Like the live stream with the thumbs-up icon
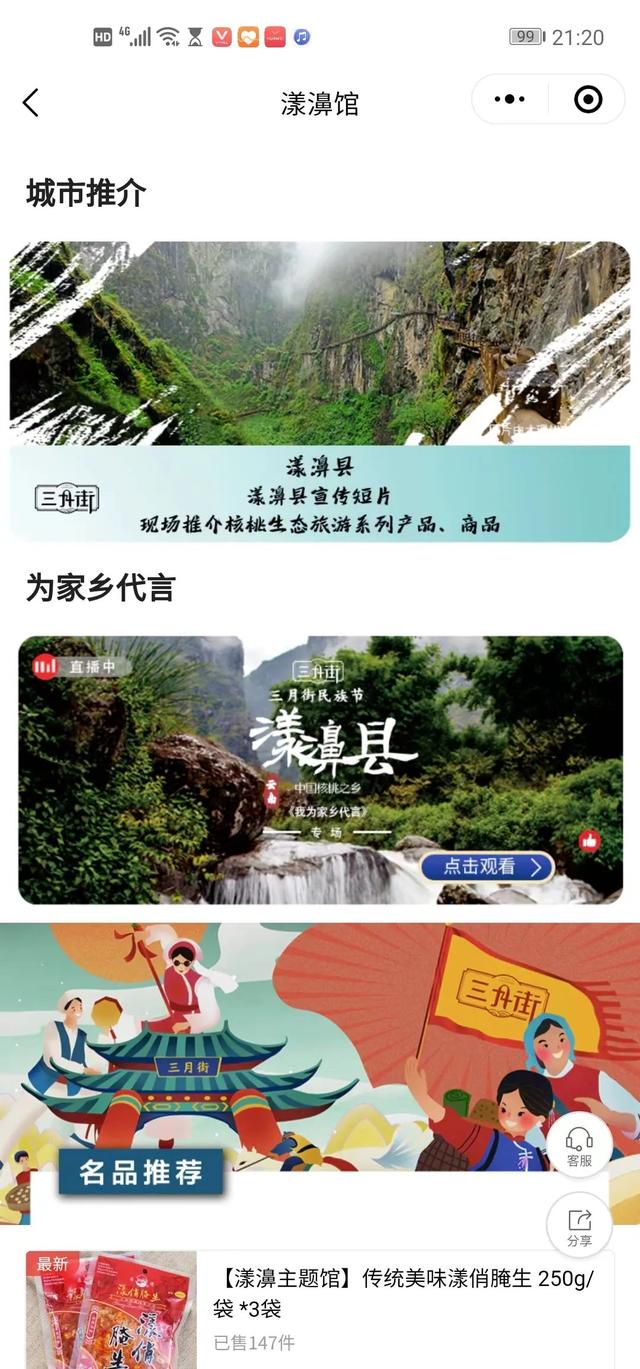This screenshot has height=1369, width=640. click(x=590, y=841)
